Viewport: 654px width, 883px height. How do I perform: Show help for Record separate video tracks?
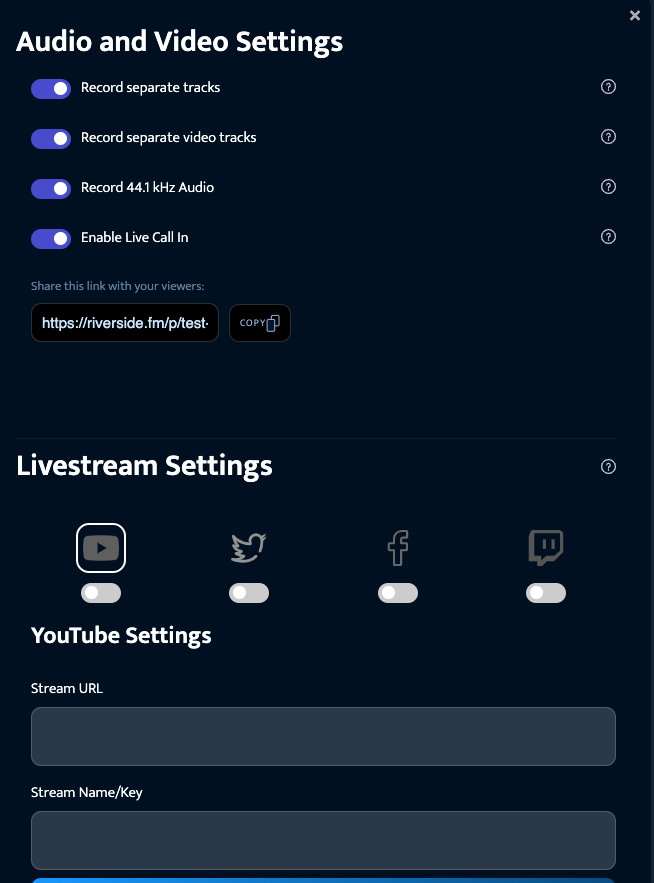pos(608,137)
